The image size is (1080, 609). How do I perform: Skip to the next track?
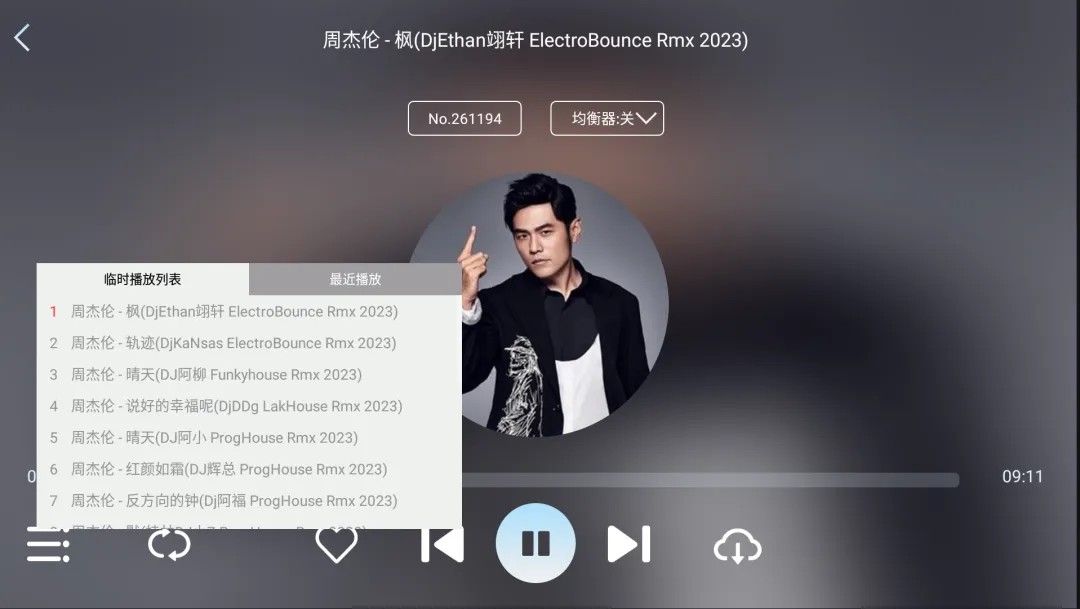(x=629, y=544)
